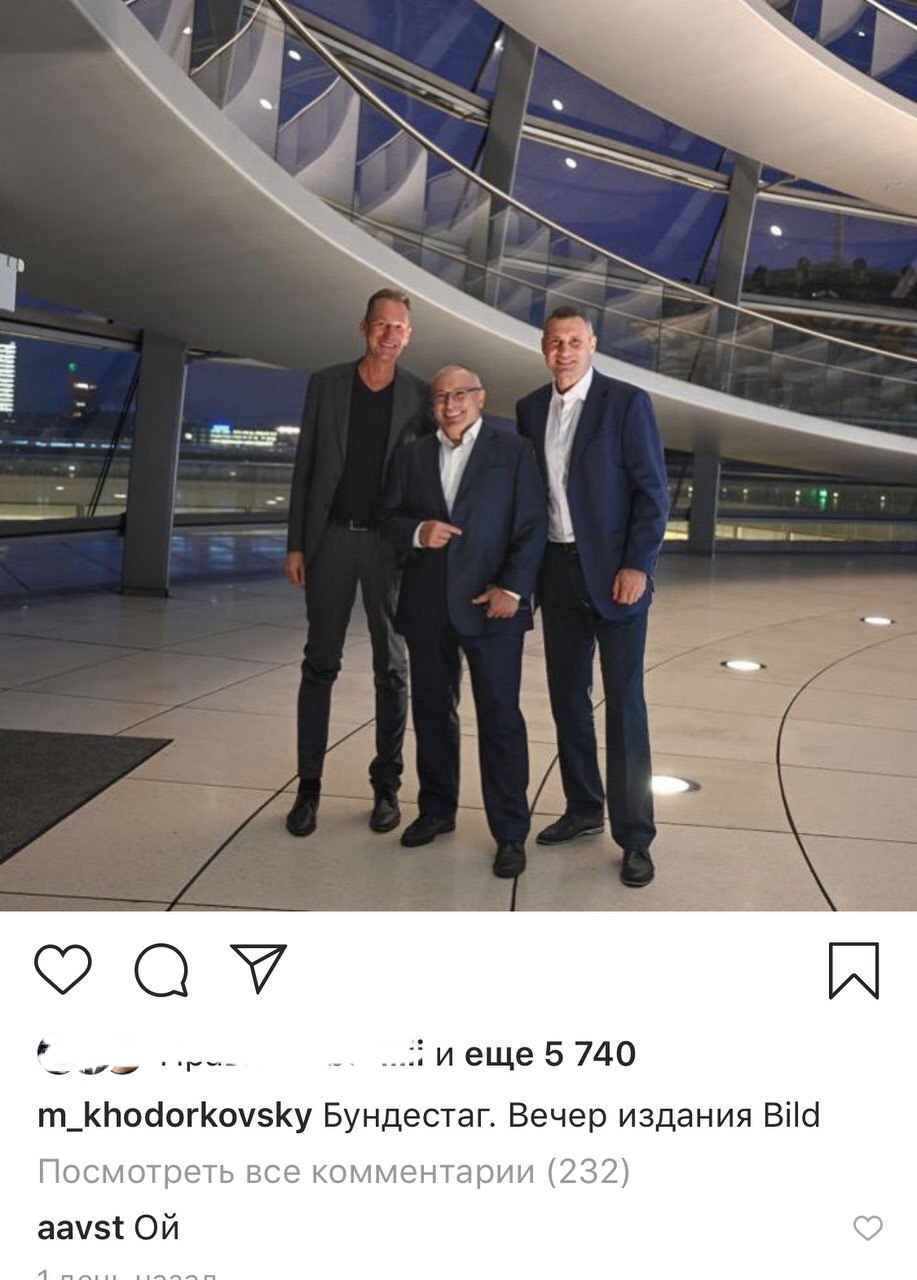Bookmark this post
The image size is (917, 1280).
click(x=853, y=970)
